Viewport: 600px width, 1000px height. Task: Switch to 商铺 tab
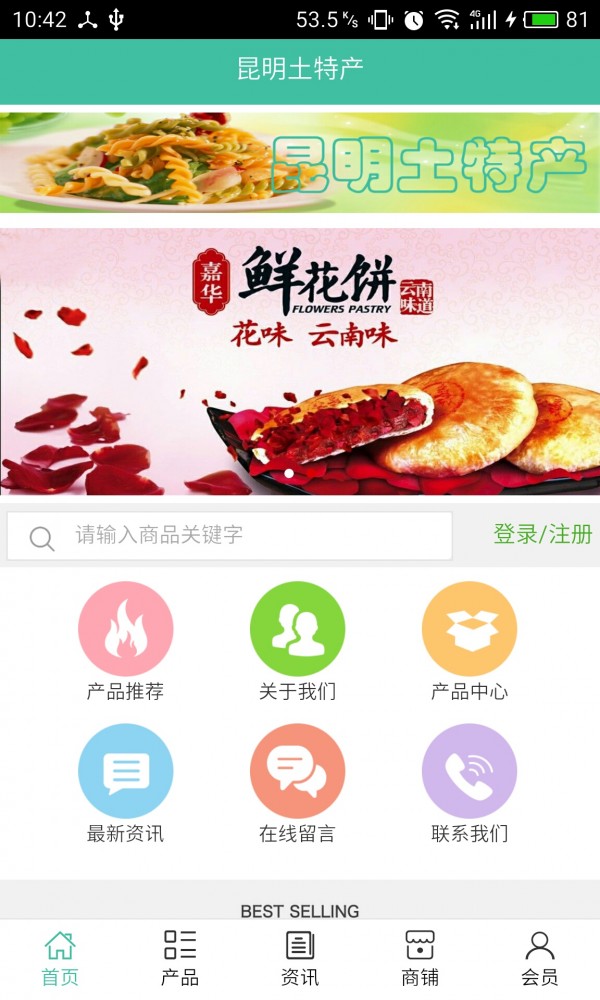(x=420, y=958)
